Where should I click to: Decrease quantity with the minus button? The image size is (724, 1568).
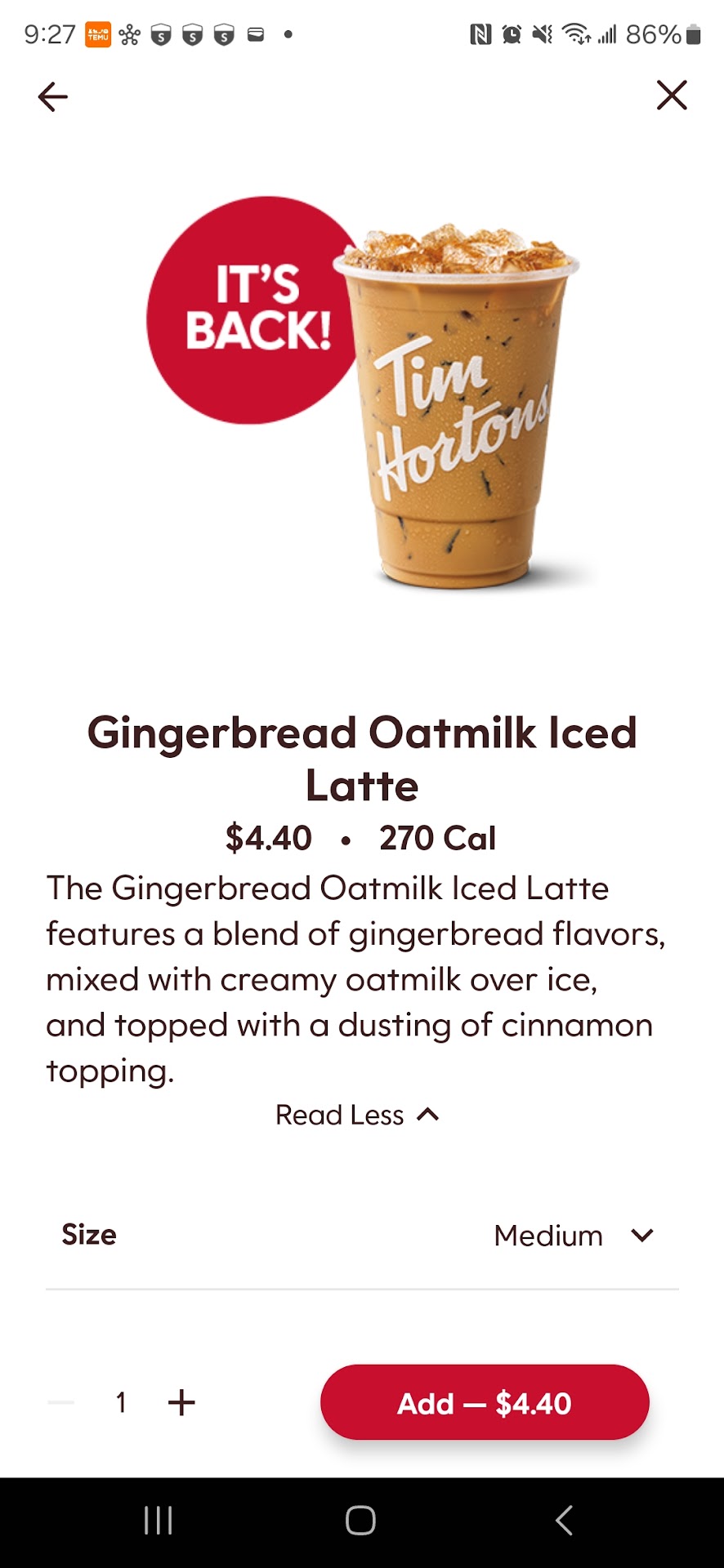point(61,1402)
